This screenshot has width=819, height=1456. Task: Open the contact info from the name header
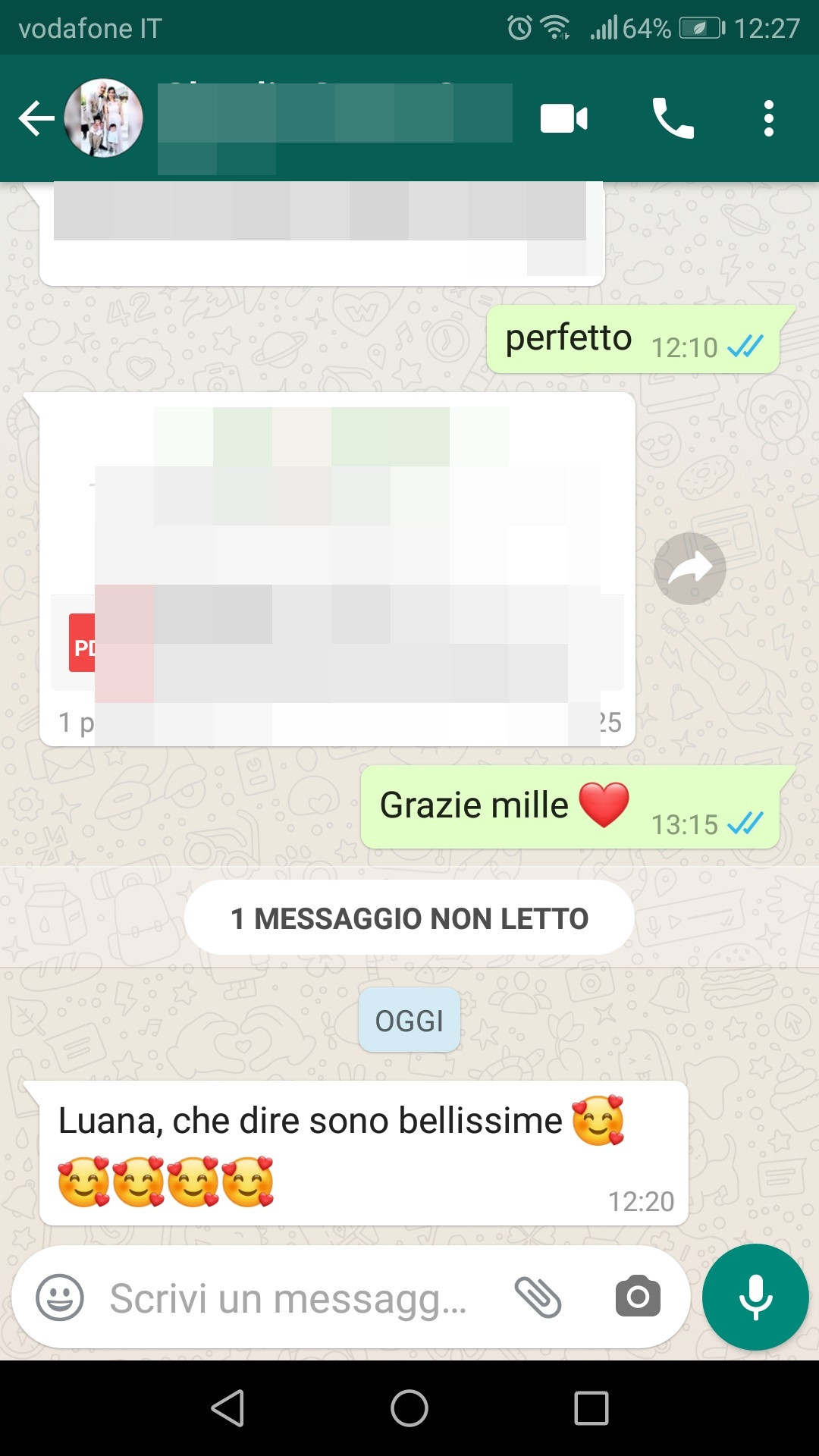(x=334, y=118)
